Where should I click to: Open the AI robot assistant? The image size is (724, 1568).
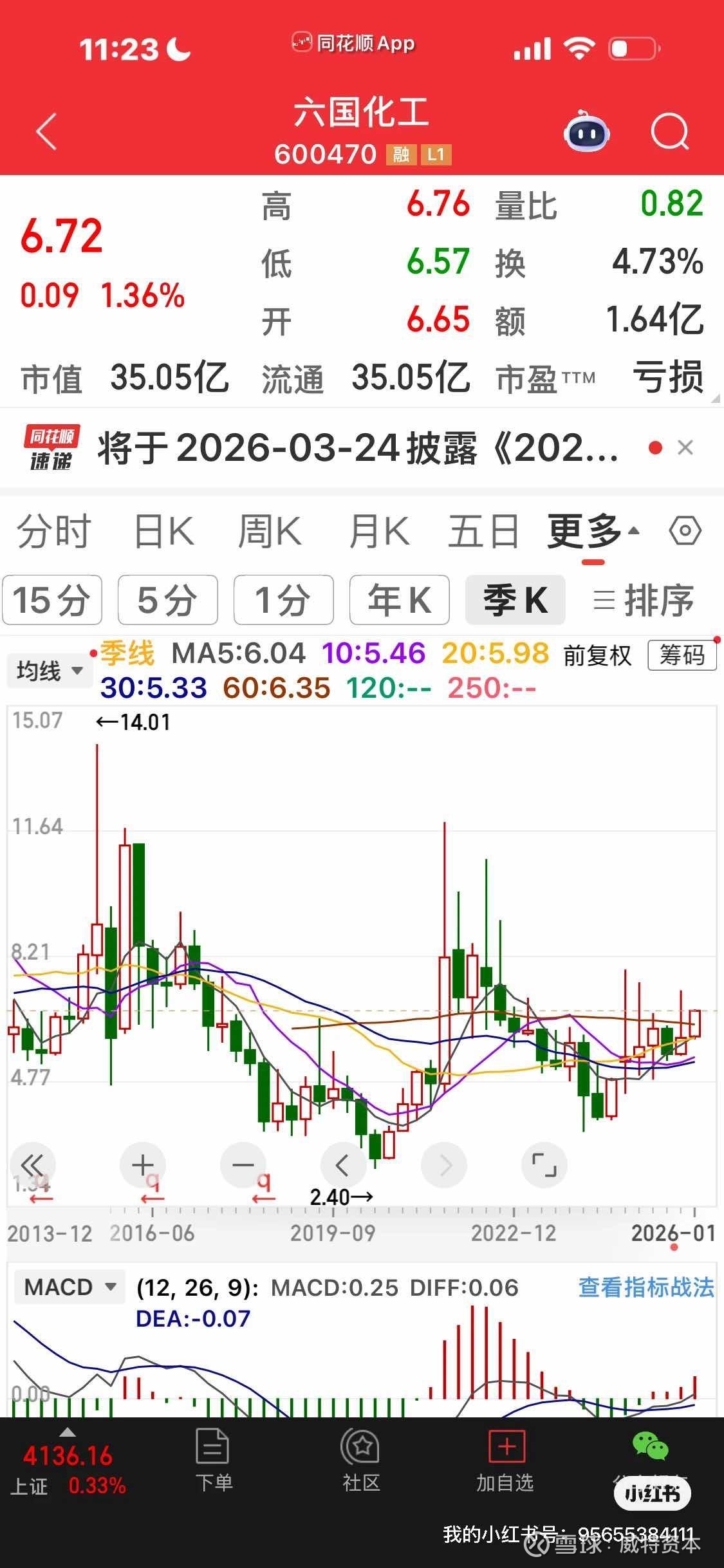(586, 132)
